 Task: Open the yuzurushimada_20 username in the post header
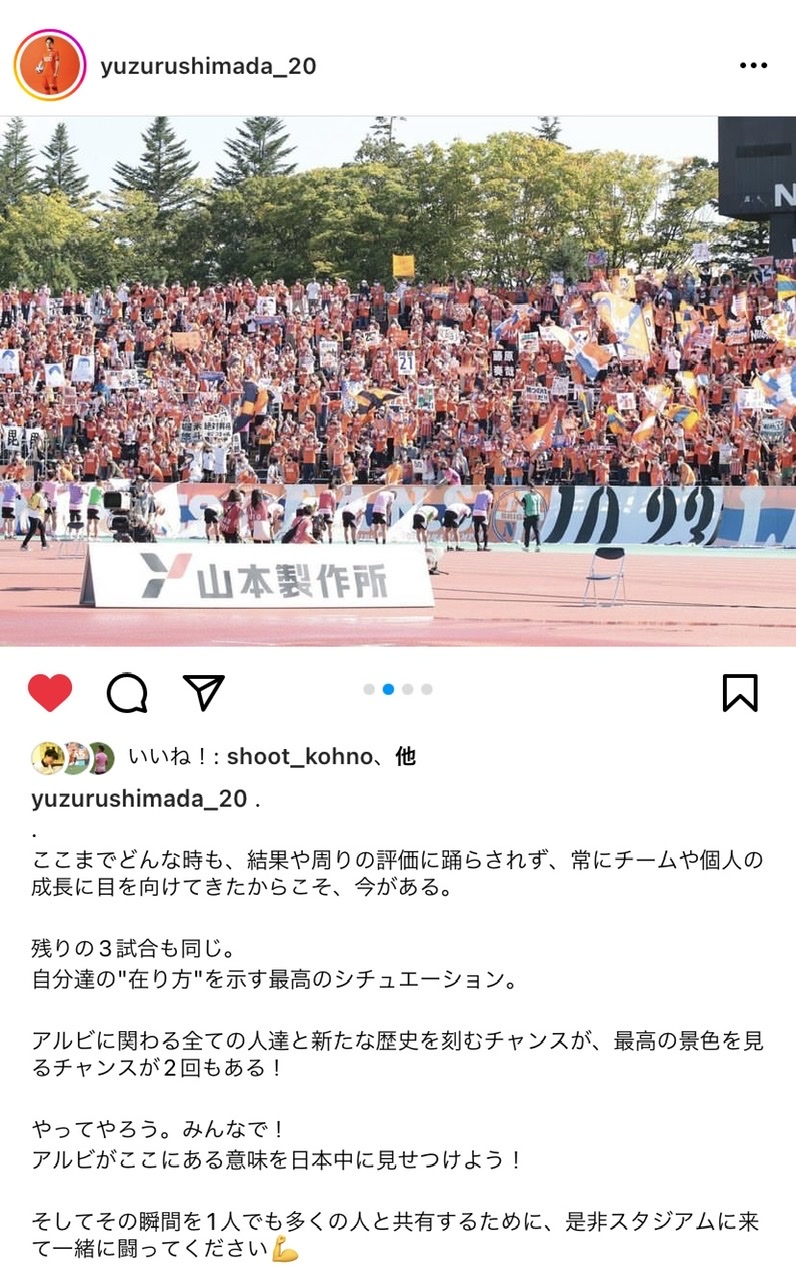(x=208, y=66)
